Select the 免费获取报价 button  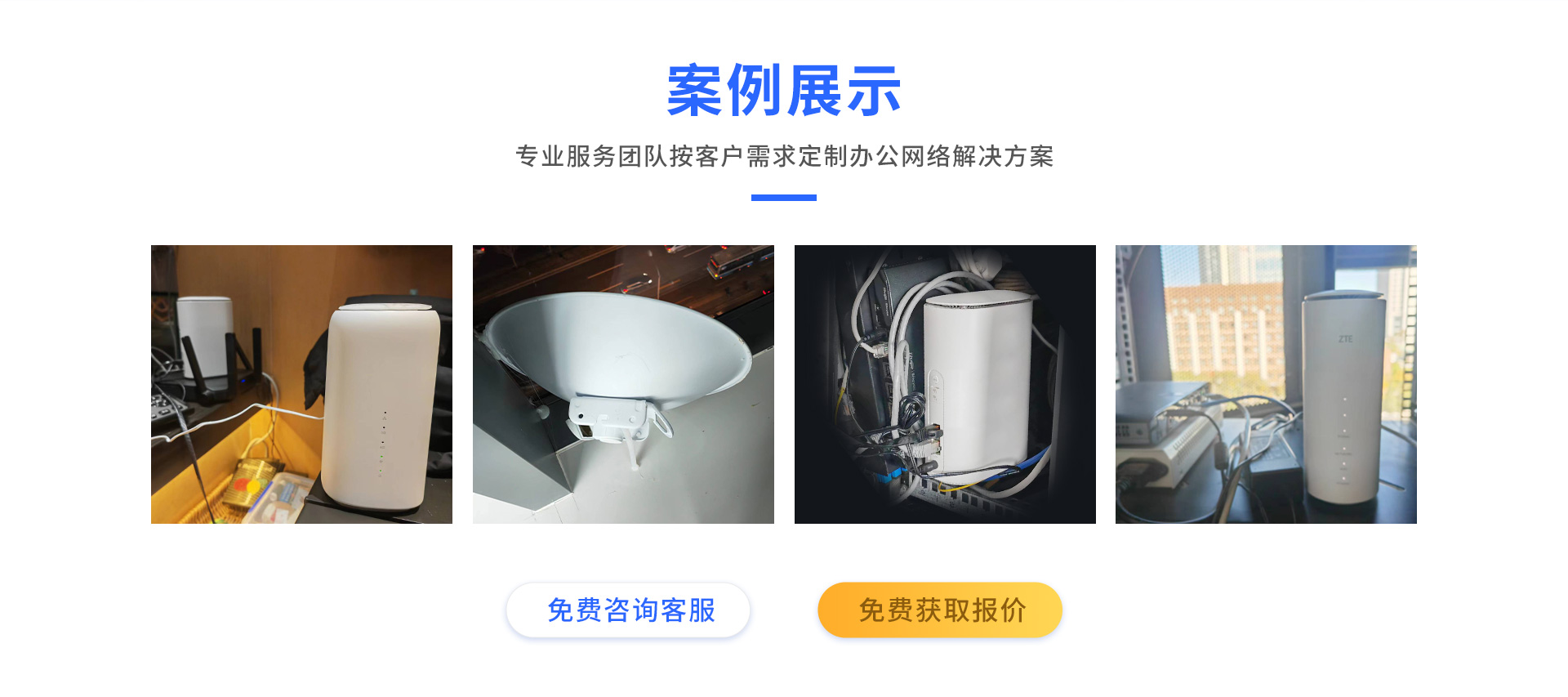click(940, 610)
